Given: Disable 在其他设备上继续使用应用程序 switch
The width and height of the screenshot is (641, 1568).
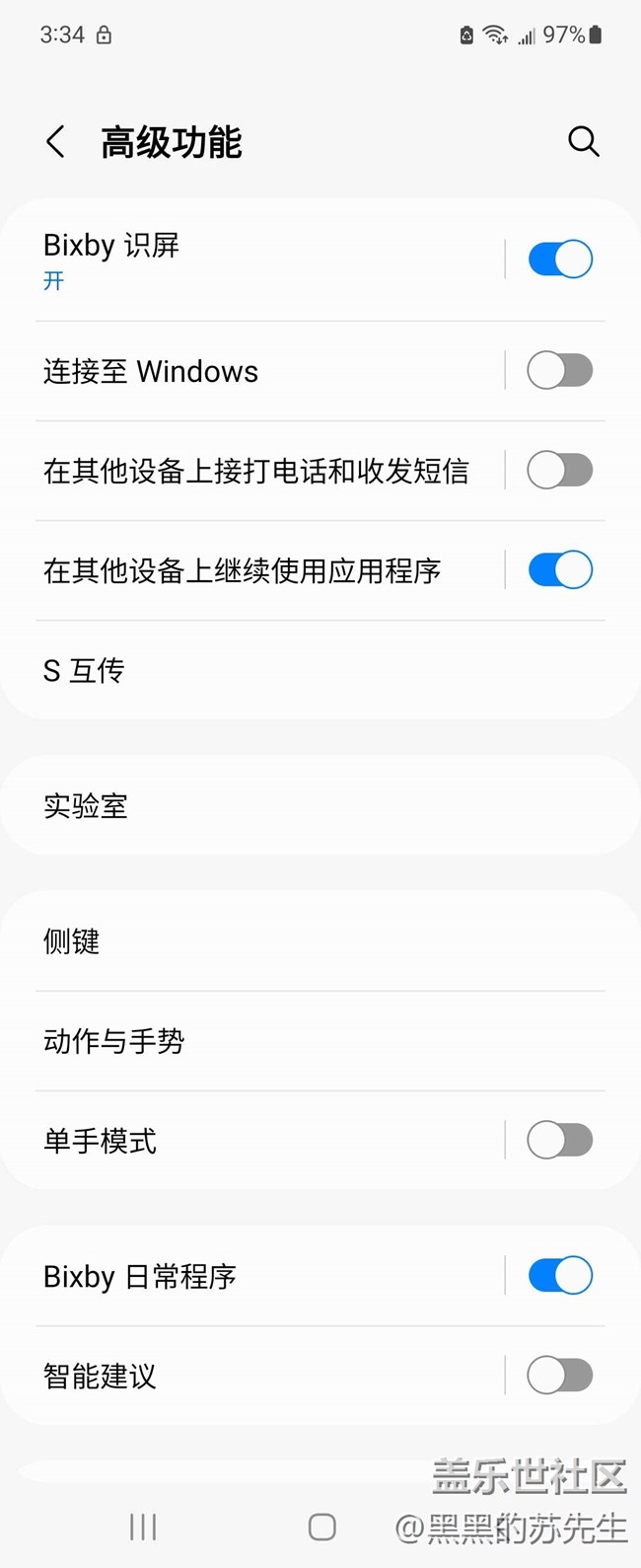Looking at the screenshot, I should (560, 570).
